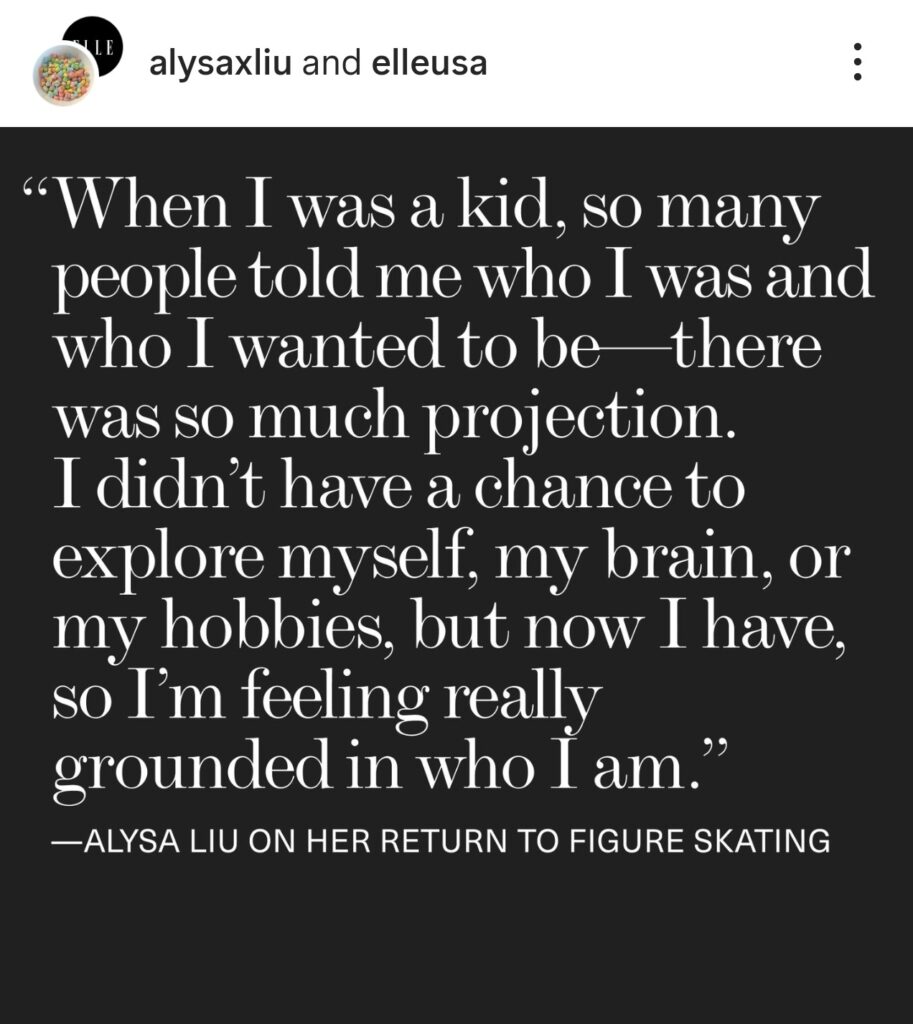Open the post's three-dot overflow menu
This screenshot has height=1024, width=913.
[x=857, y=63]
